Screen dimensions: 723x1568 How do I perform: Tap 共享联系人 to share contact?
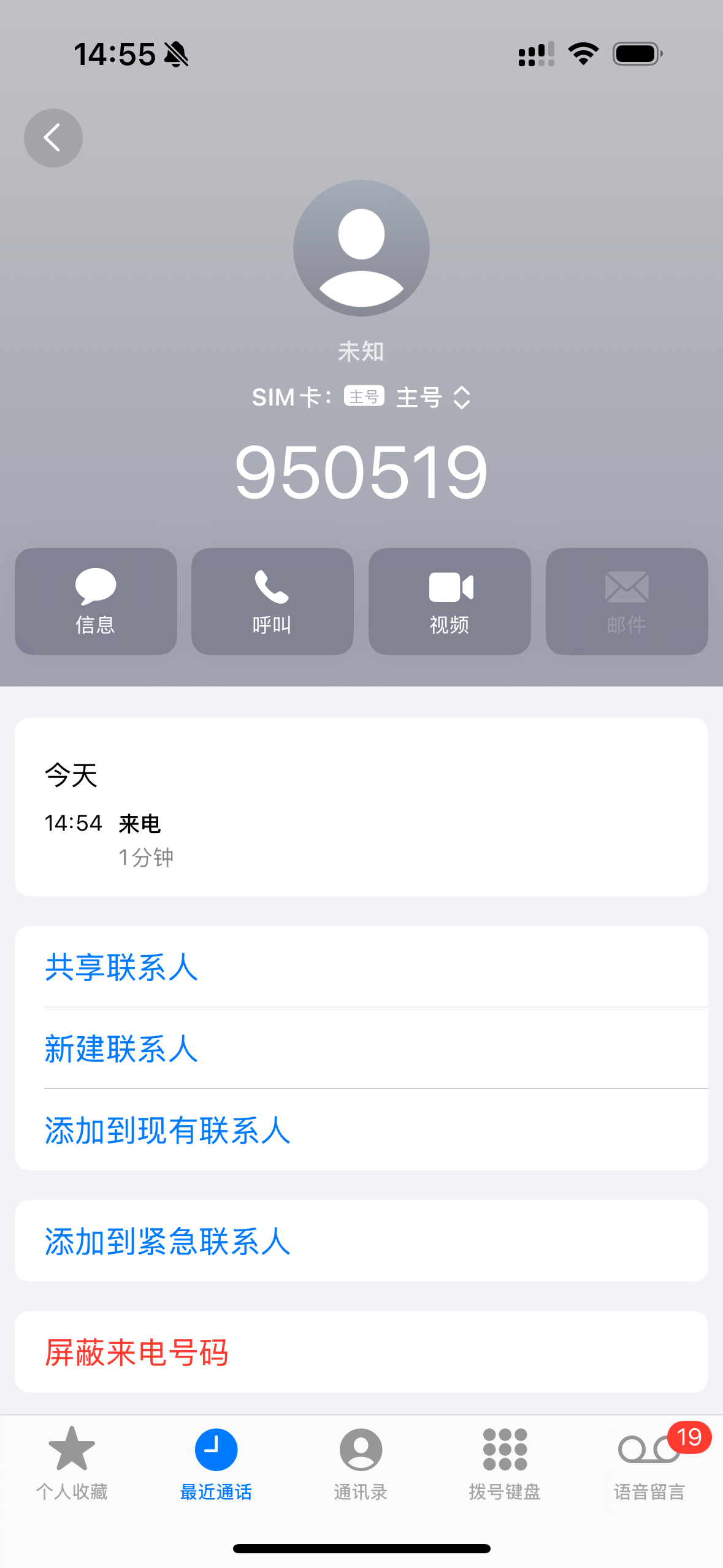361,967
